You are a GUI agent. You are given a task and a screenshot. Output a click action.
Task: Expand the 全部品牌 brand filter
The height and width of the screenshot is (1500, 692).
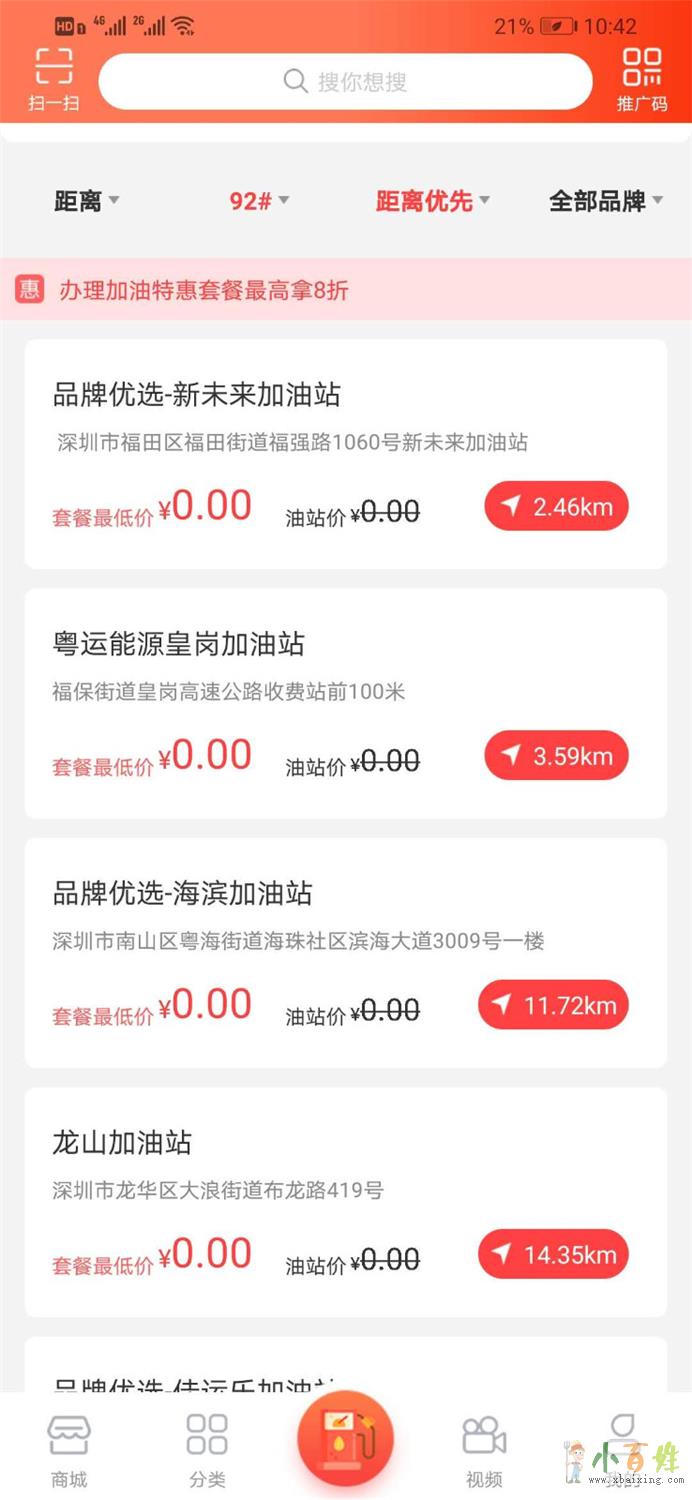[x=605, y=201]
